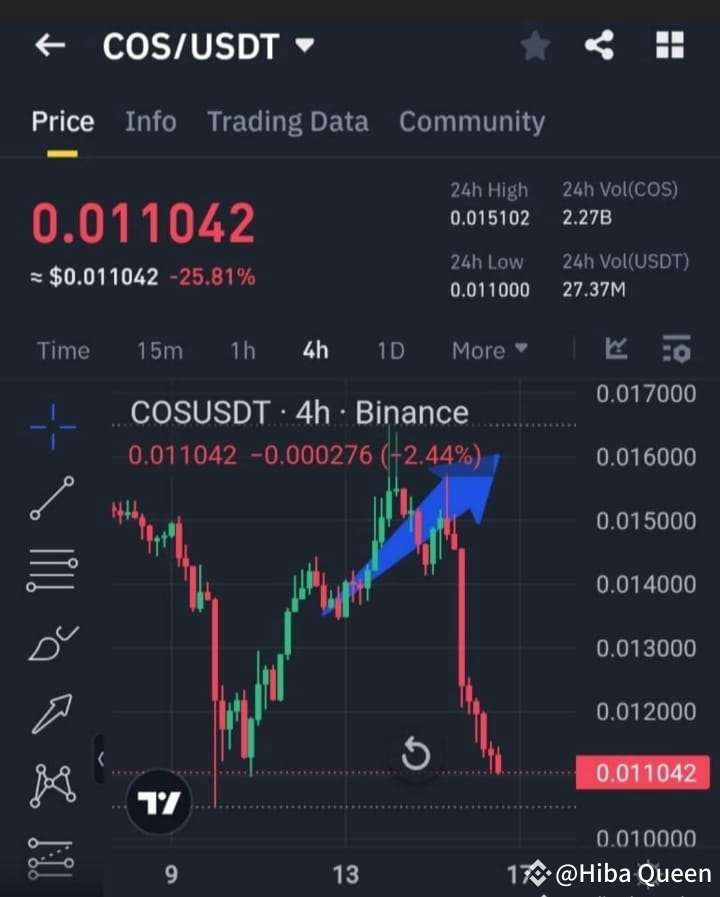Collapse the left toolbar with the chevron
Image resolution: width=720 pixels, height=897 pixels.
tap(100, 759)
